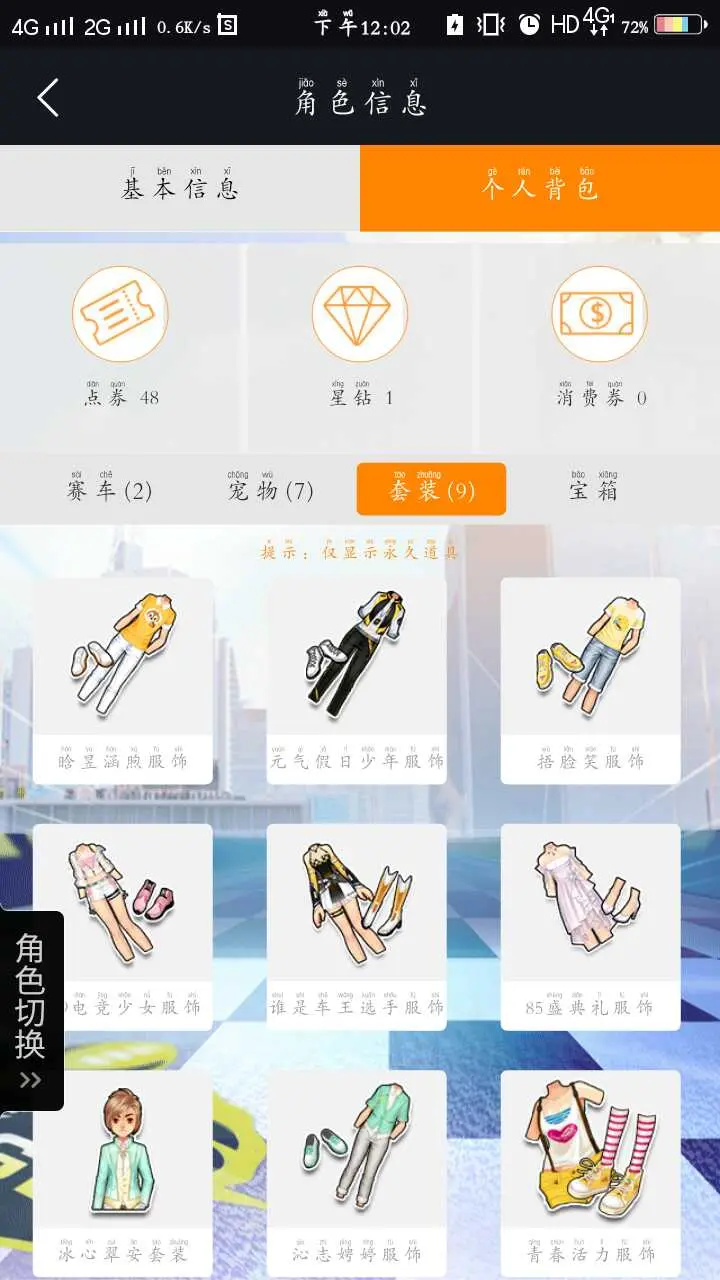Select the 套装(9) category
720x1280 pixels.
[431, 490]
